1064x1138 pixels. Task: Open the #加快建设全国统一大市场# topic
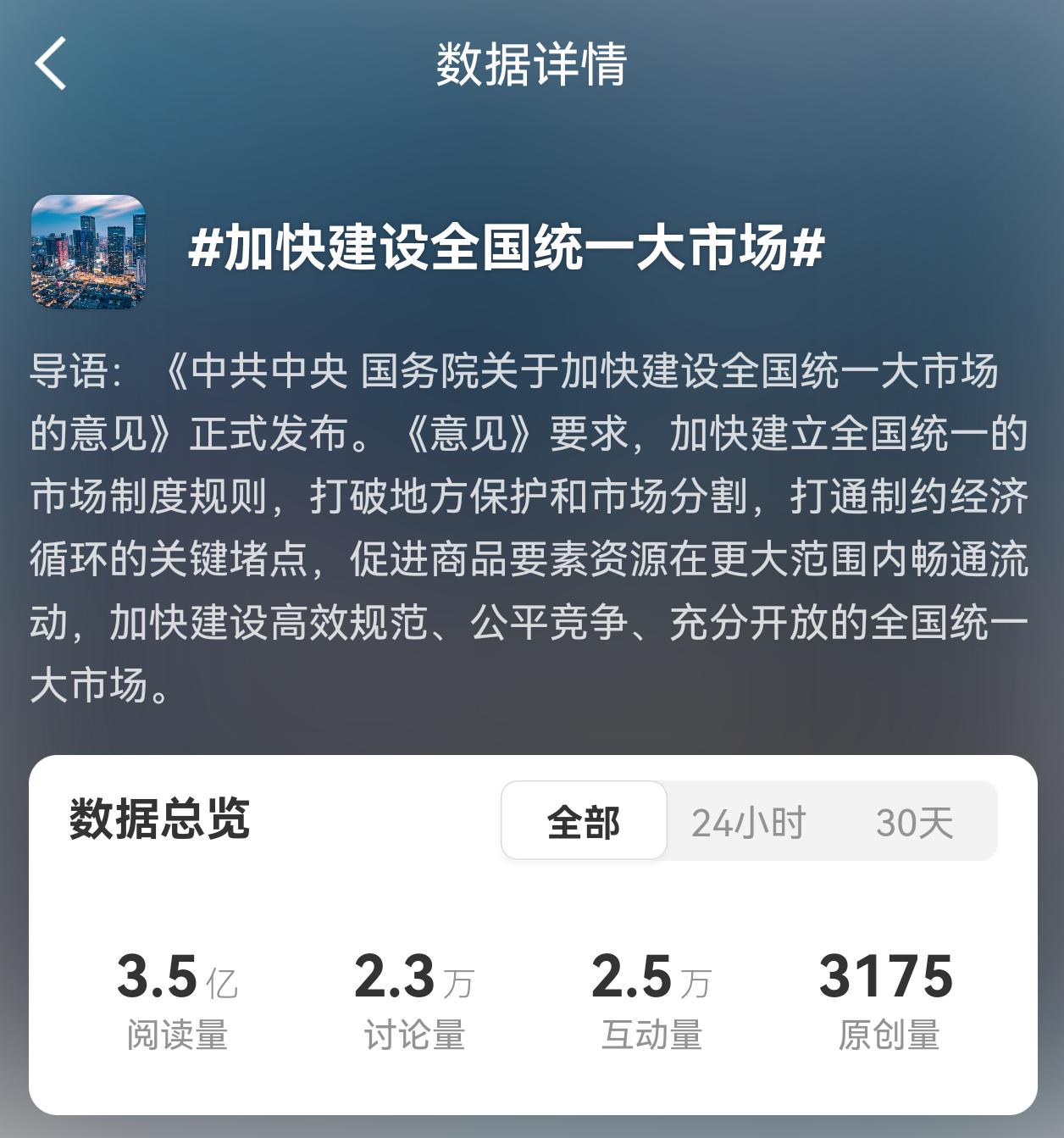pos(506,249)
